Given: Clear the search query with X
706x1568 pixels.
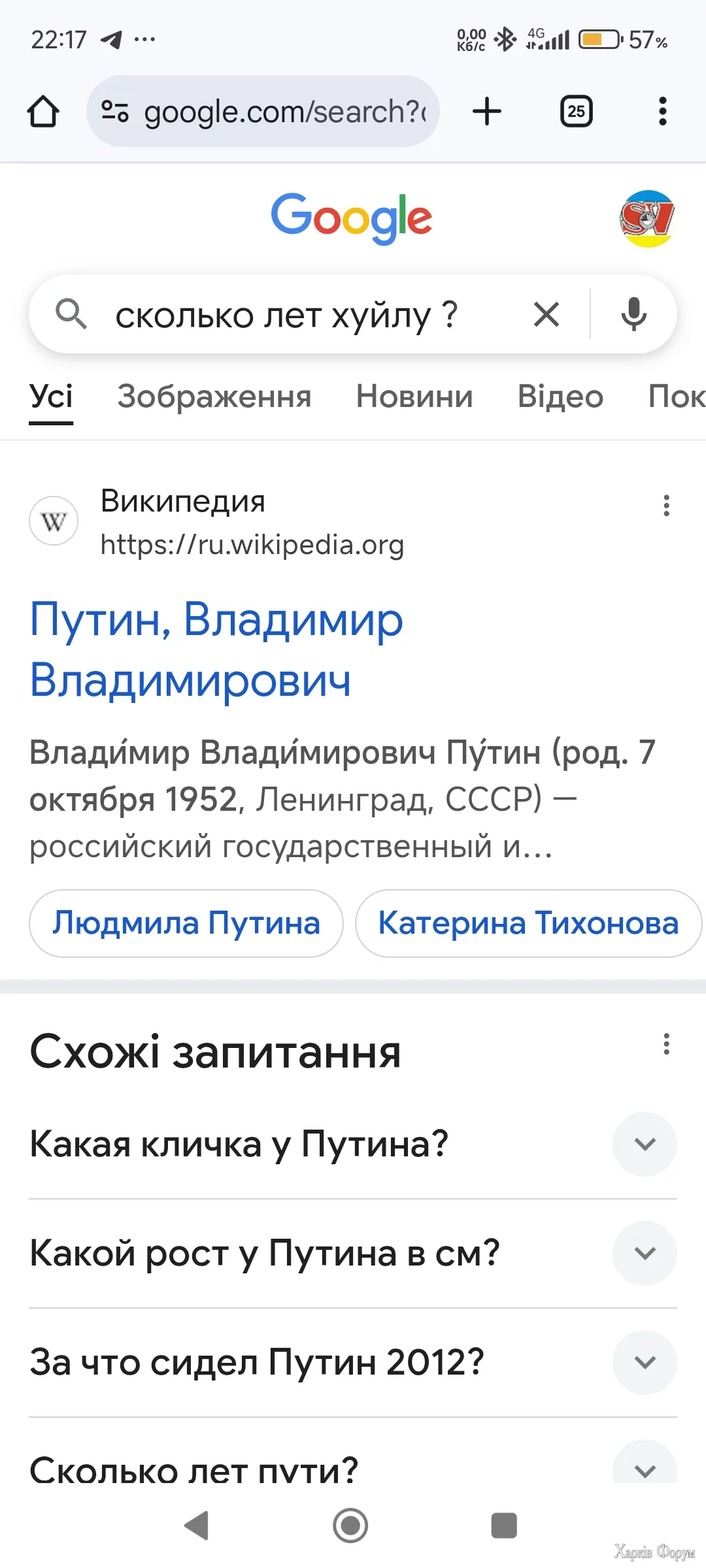Looking at the screenshot, I should 546,315.
